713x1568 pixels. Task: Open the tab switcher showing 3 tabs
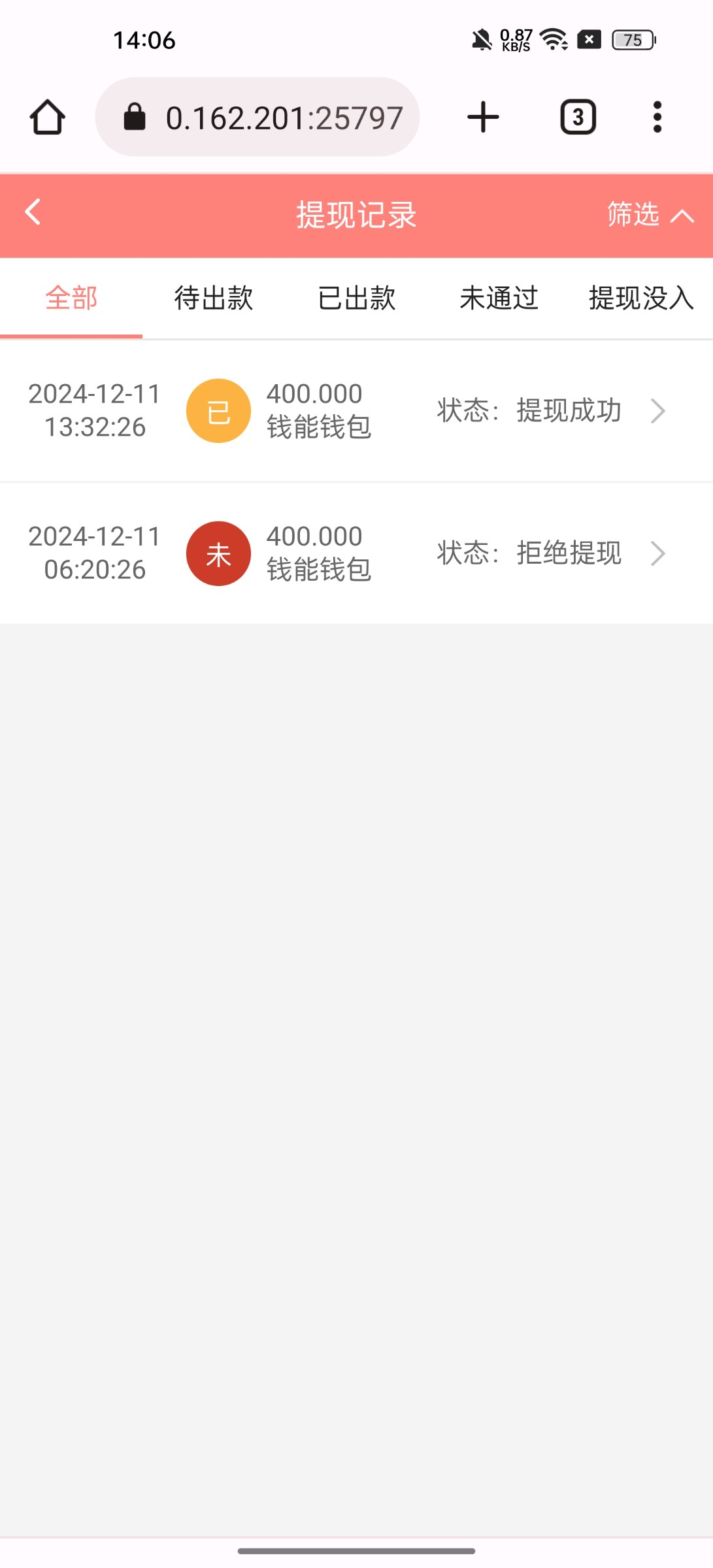(x=578, y=117)
